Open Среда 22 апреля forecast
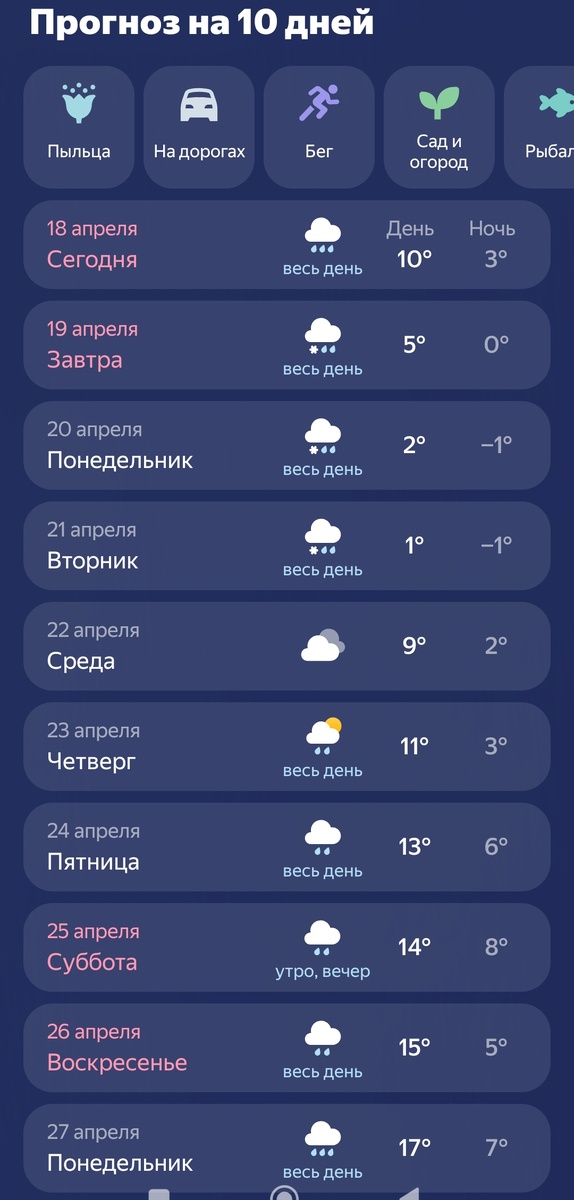The width and height of the screenshot is (574, 1200). point(287,647)
